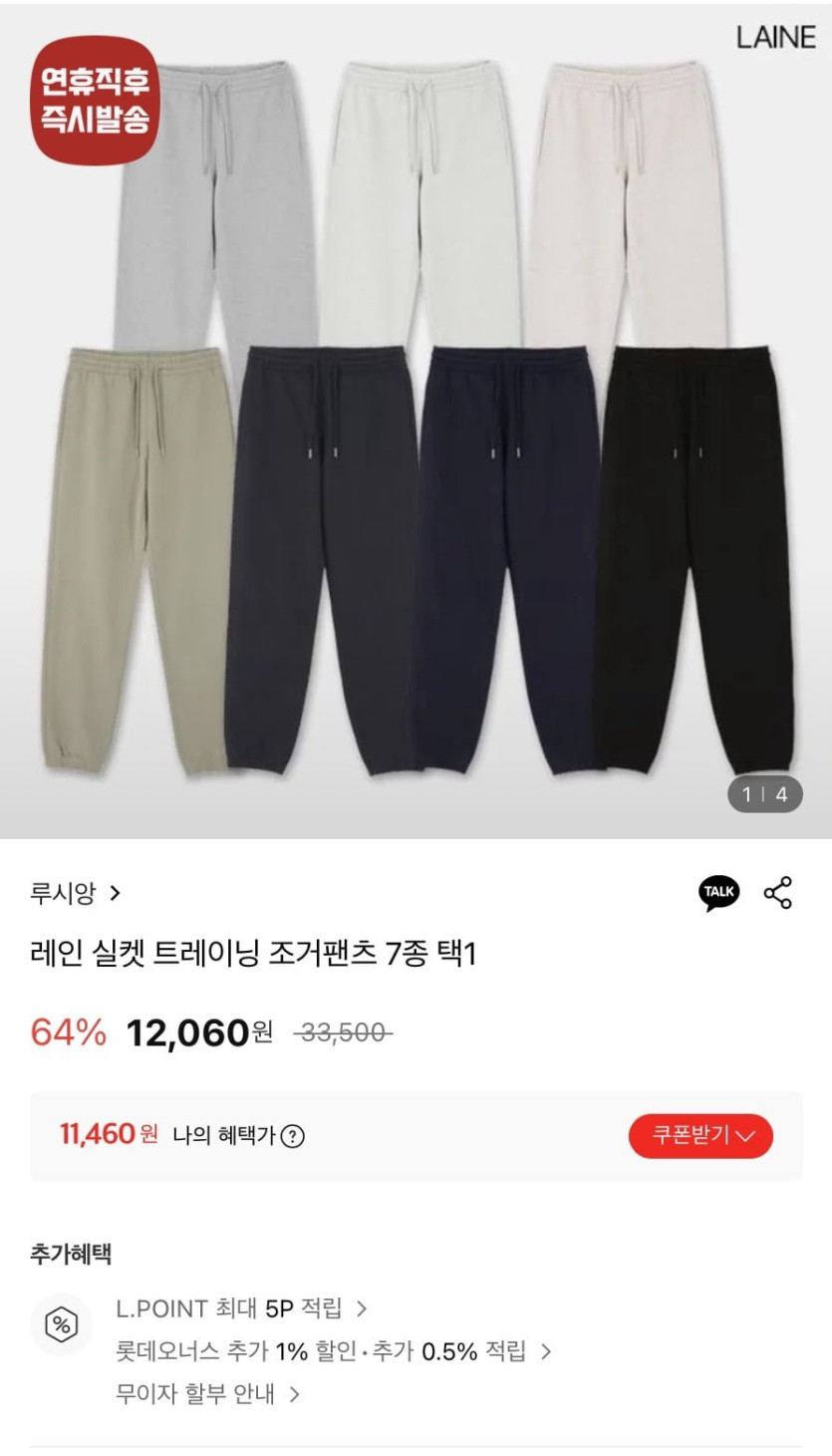Open the share options icon
832x1456 pixels.
pos(777,892)
